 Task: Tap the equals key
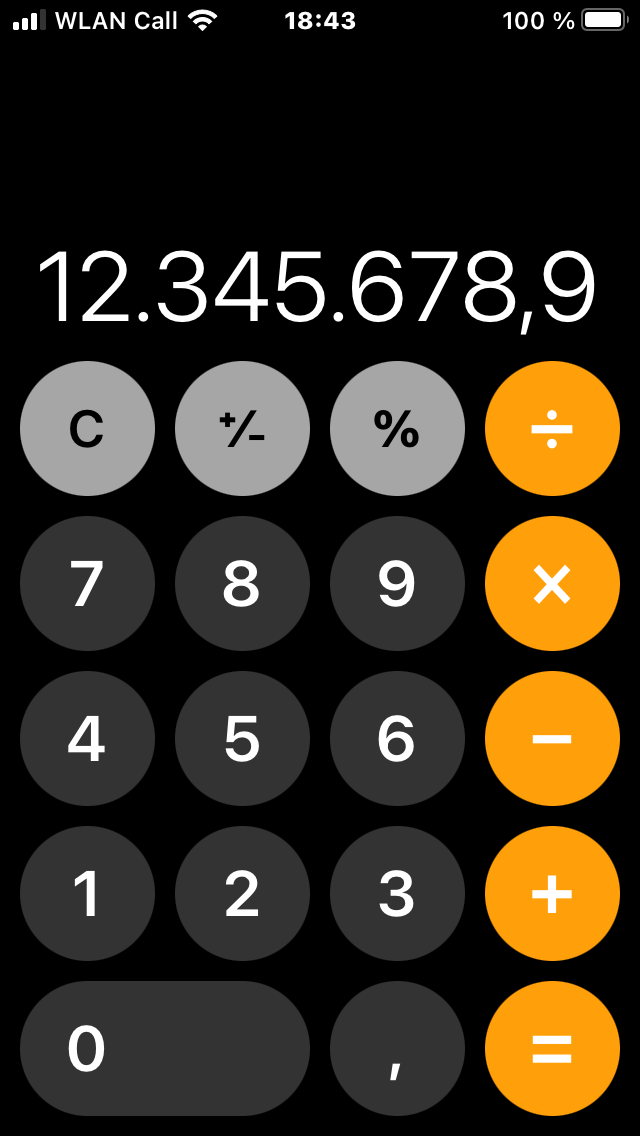[552, 1048]
